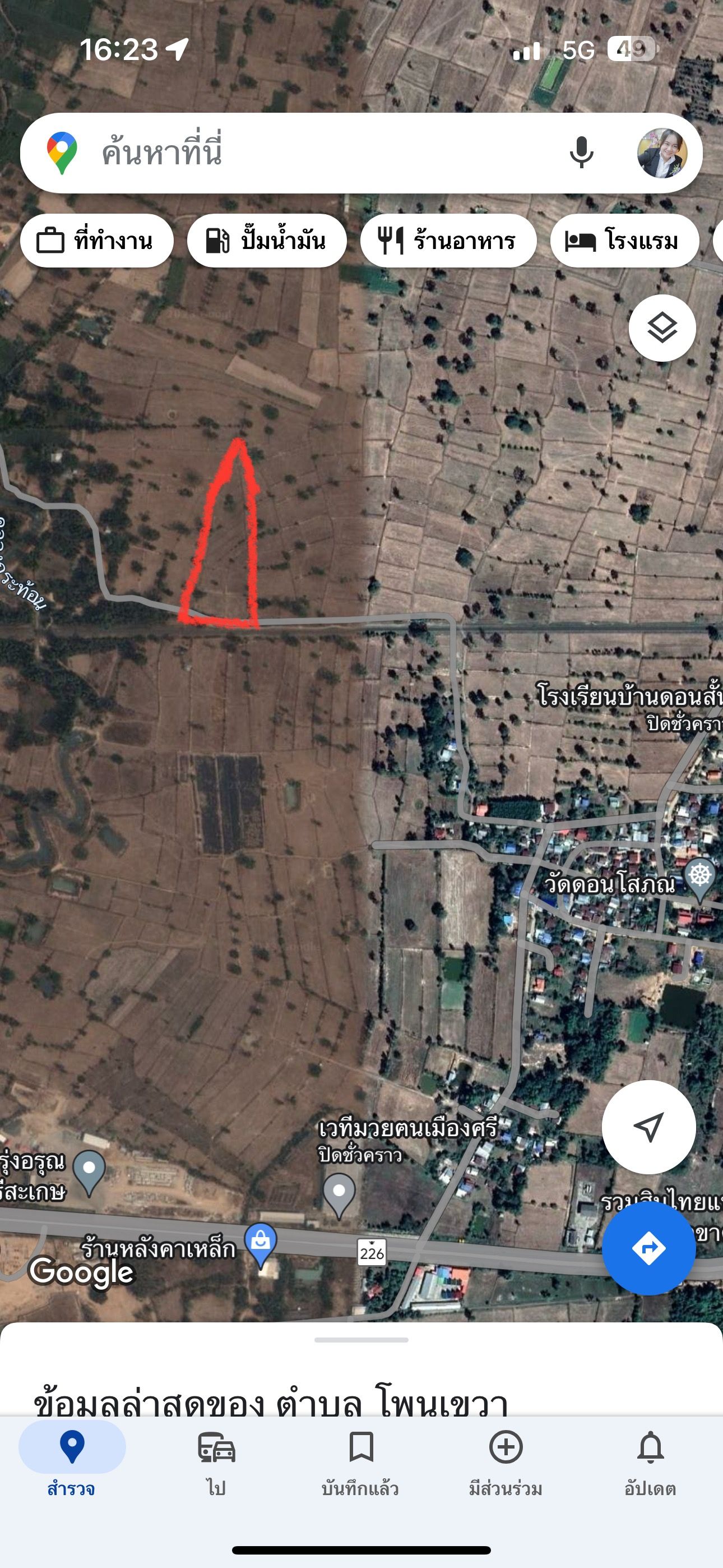Start voice search with the microphone
Image resolution: width=723 pixels, height=1568 pixels.
(581, 153)
